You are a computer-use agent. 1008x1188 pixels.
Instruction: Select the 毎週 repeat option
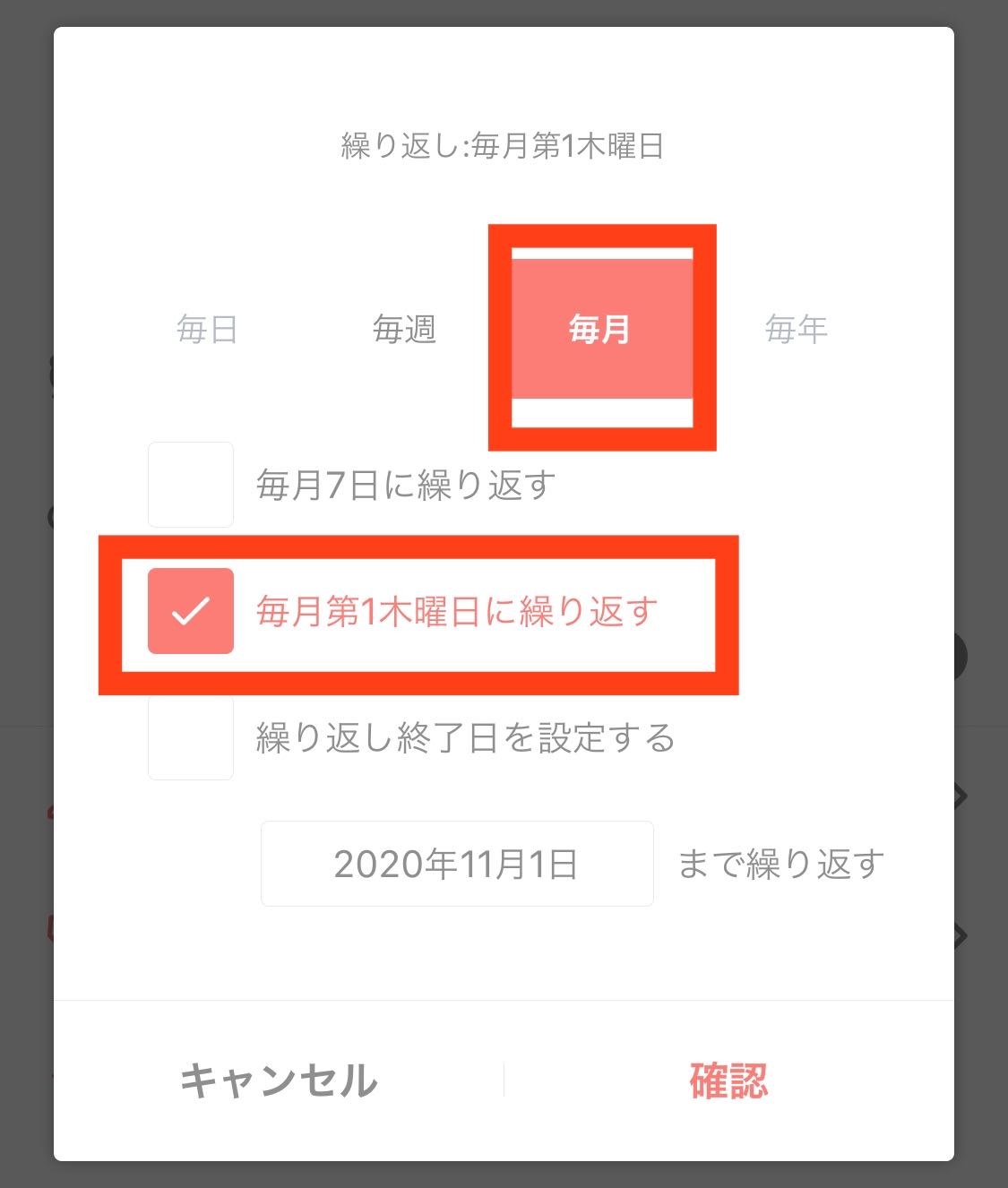tap(404, 330)
